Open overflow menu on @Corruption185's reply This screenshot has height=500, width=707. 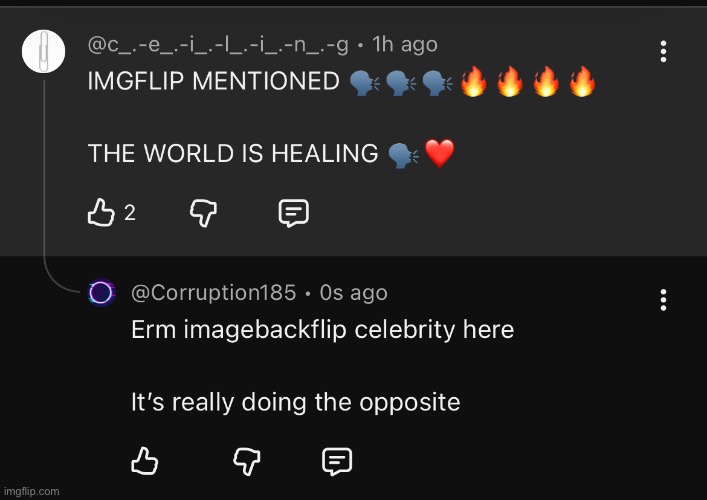662,299
